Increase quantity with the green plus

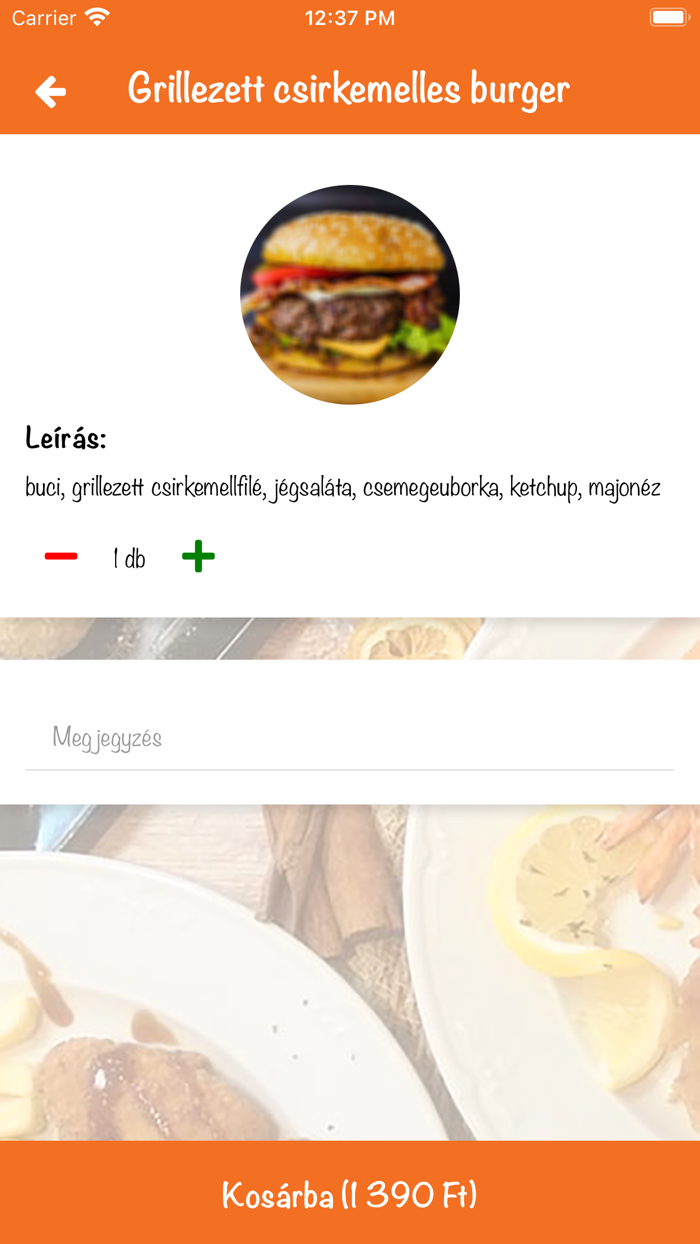pyautogui.click(x=198, y=556)
